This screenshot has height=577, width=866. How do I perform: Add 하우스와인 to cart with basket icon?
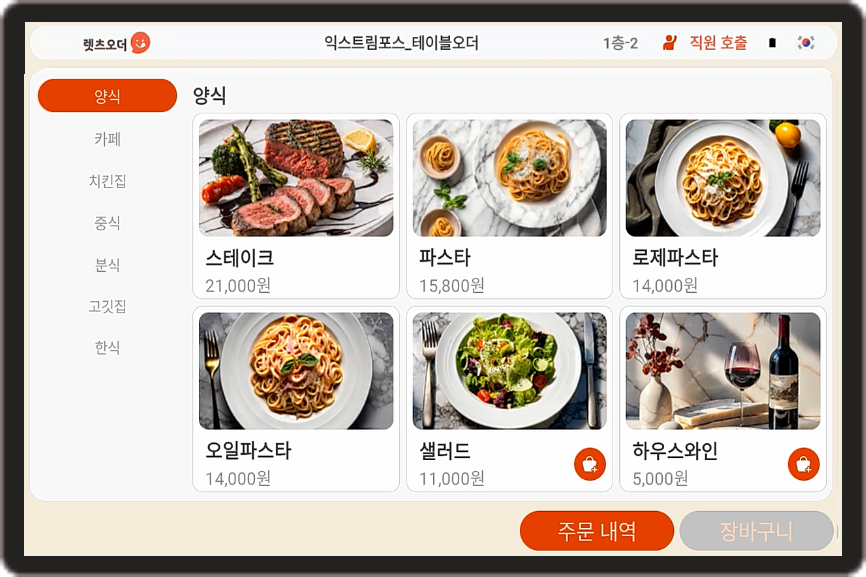[x=804, y=464]
